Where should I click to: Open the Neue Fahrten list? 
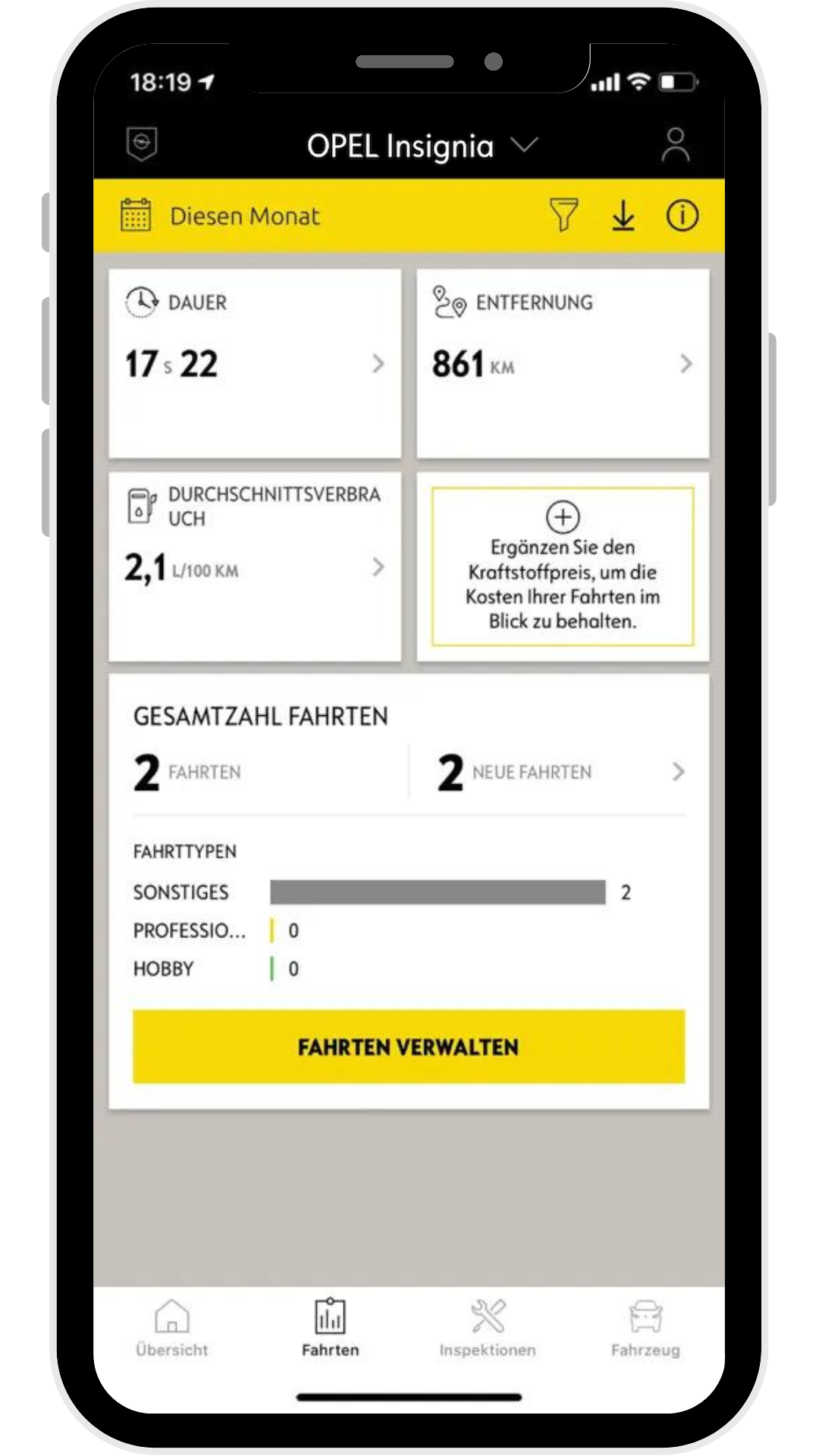[x=561, y=772]
